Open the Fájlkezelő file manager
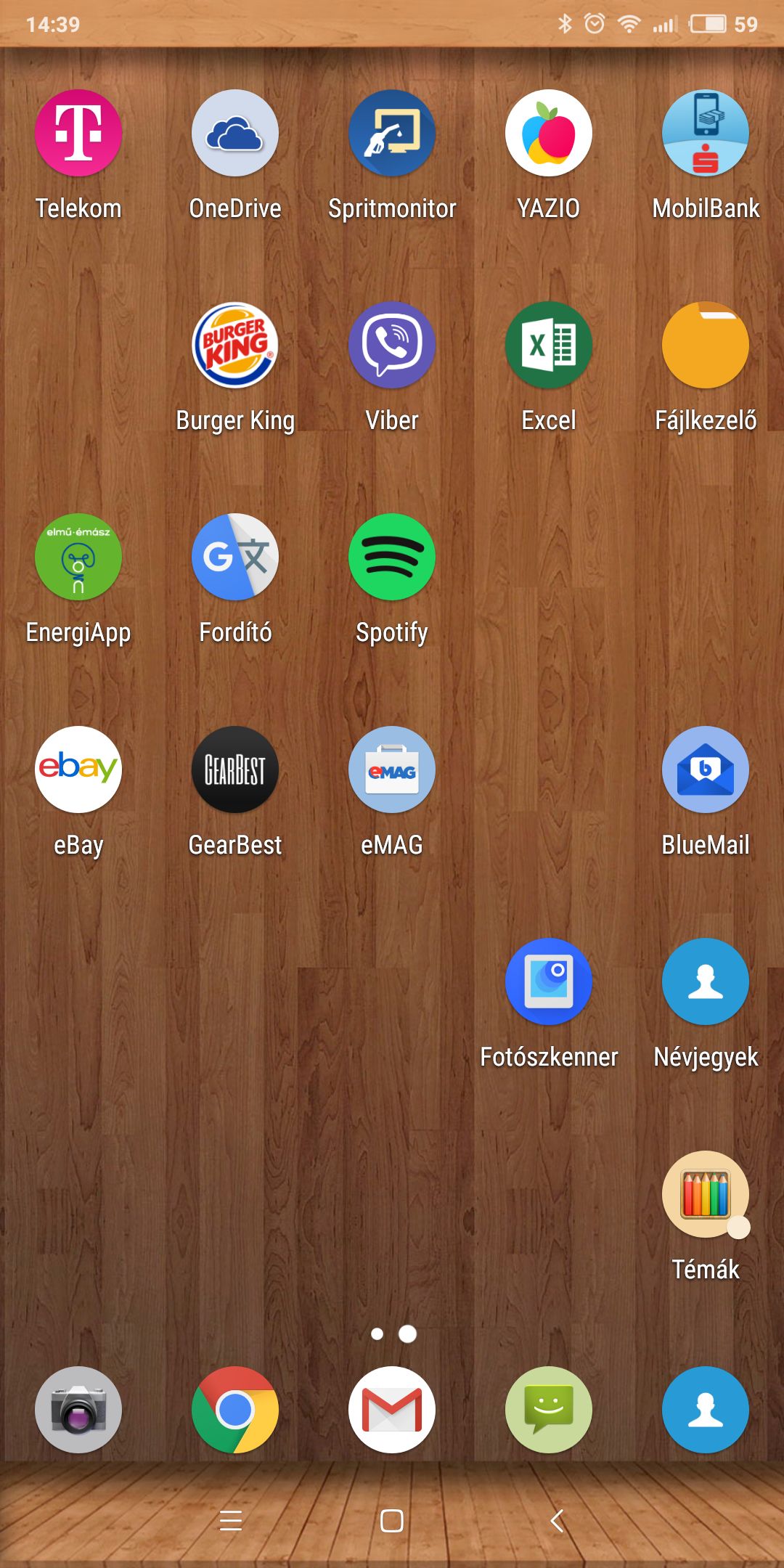Viewport: 784px width, 1568px height. click(706, 345)
